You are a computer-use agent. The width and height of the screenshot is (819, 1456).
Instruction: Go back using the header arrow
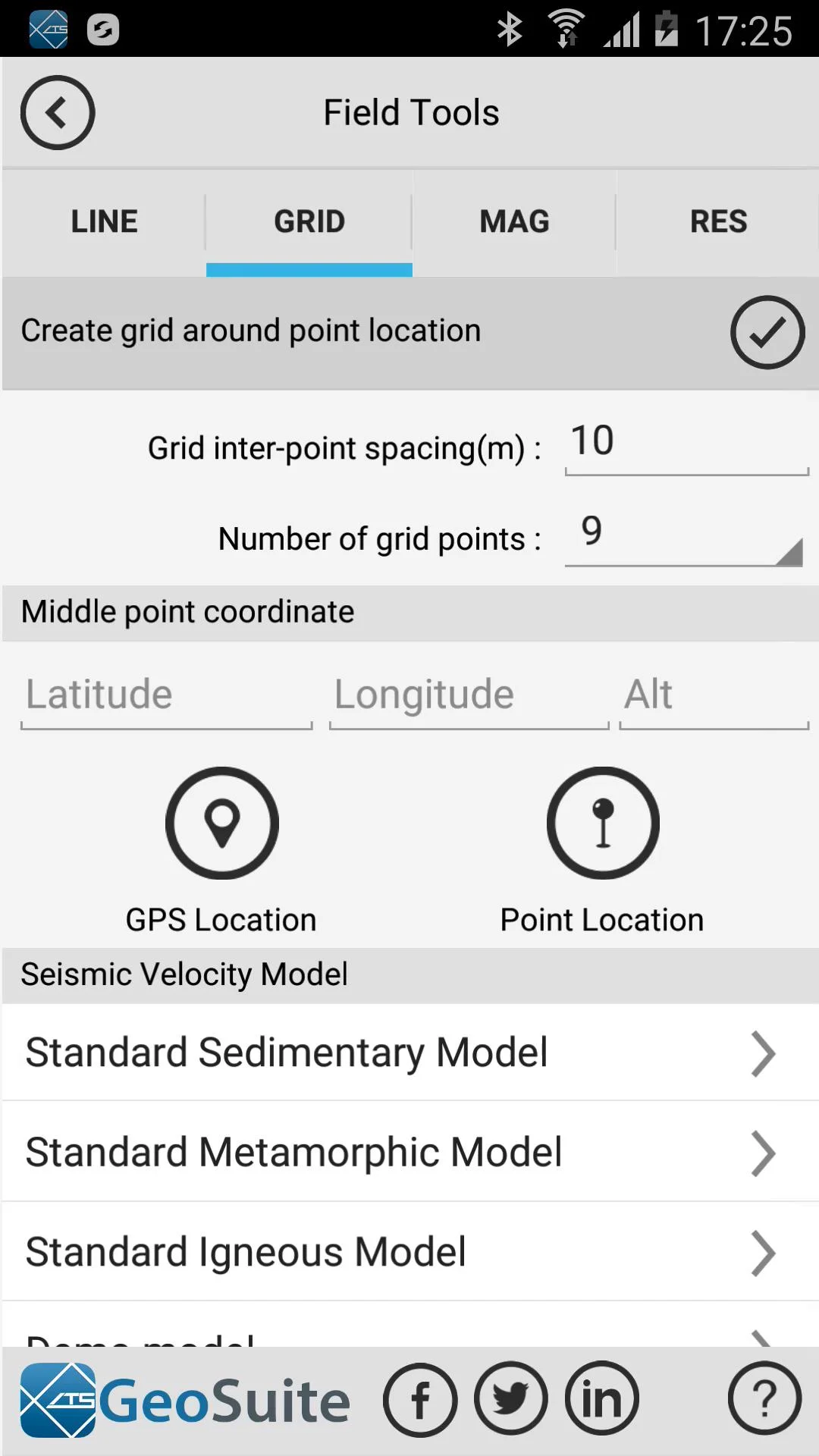click(58, 113)
